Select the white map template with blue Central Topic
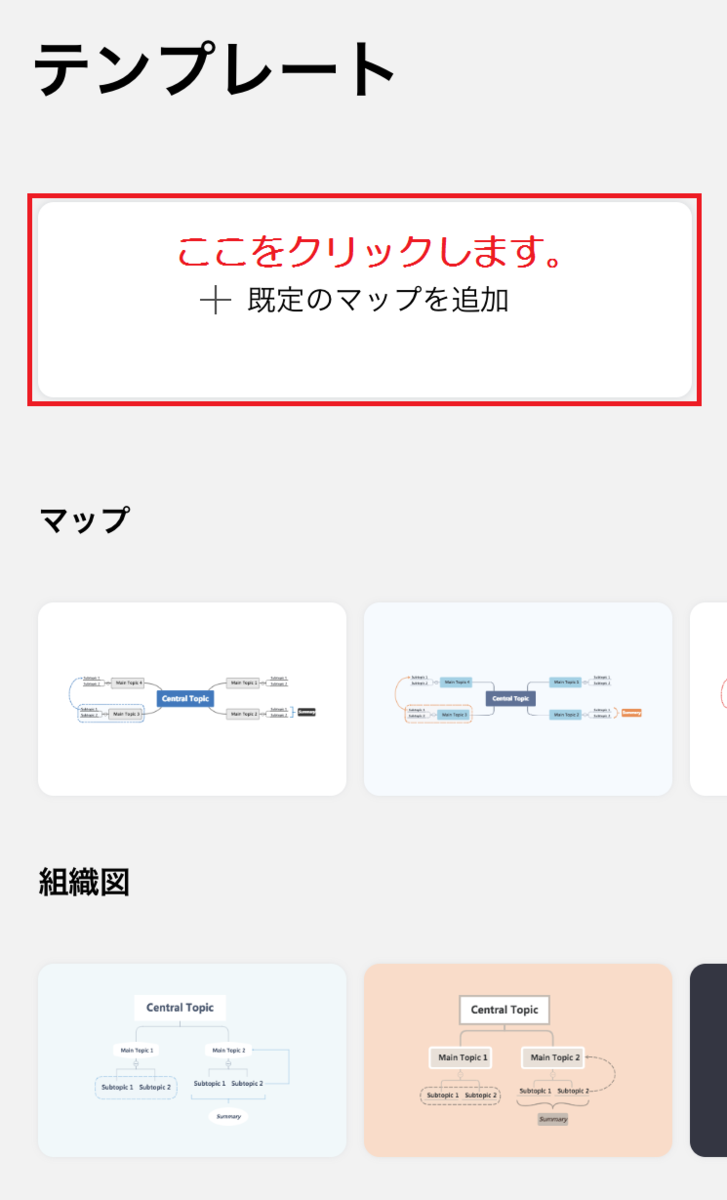The image size is (727, 1200). click(x=192, y=699)
